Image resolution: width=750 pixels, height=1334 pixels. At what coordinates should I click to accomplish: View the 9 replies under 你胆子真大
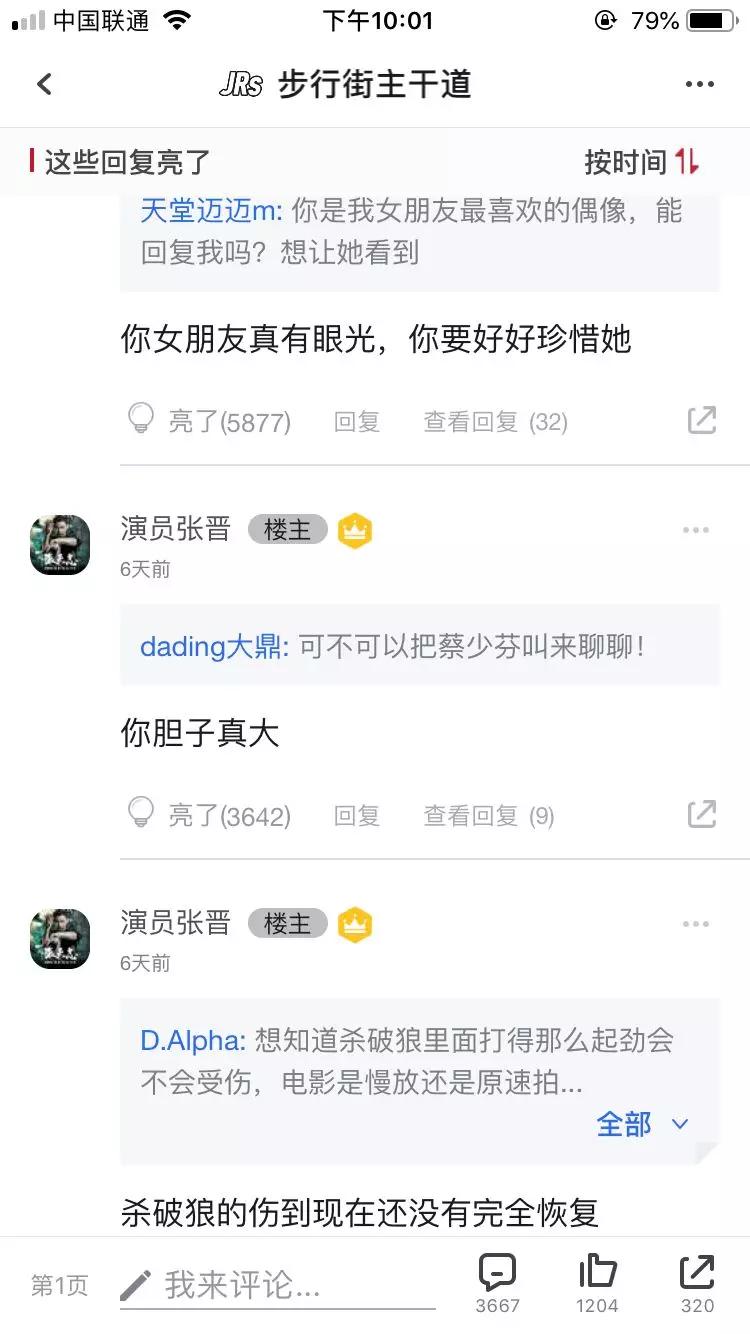(x=488, y=816)
